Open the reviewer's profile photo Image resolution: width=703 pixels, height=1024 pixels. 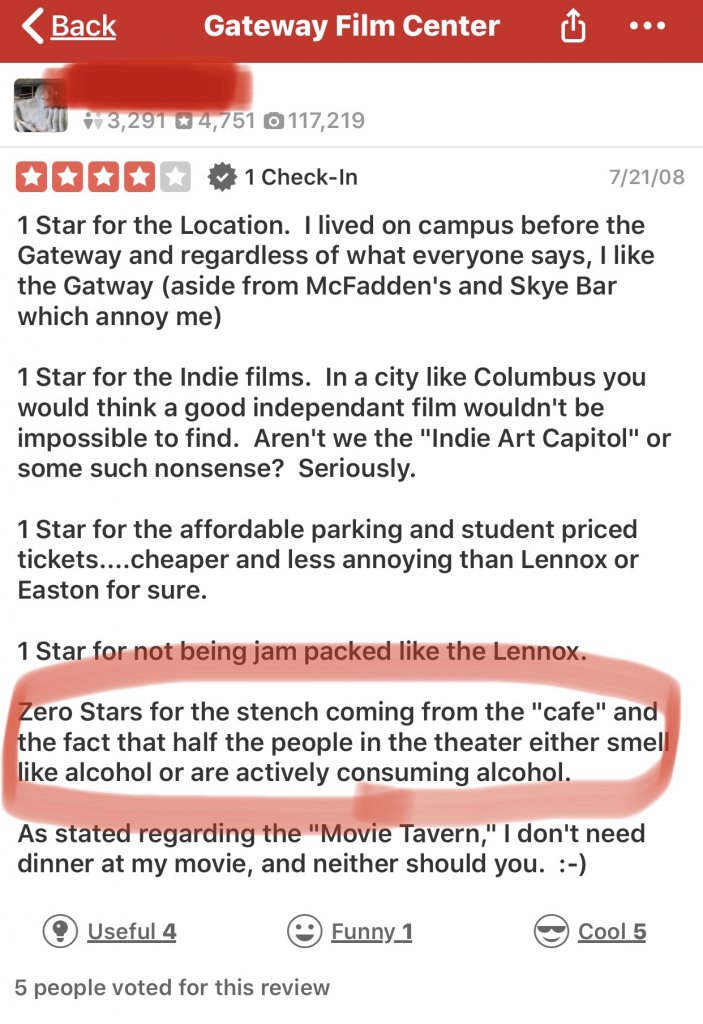[x=41, y=105]
